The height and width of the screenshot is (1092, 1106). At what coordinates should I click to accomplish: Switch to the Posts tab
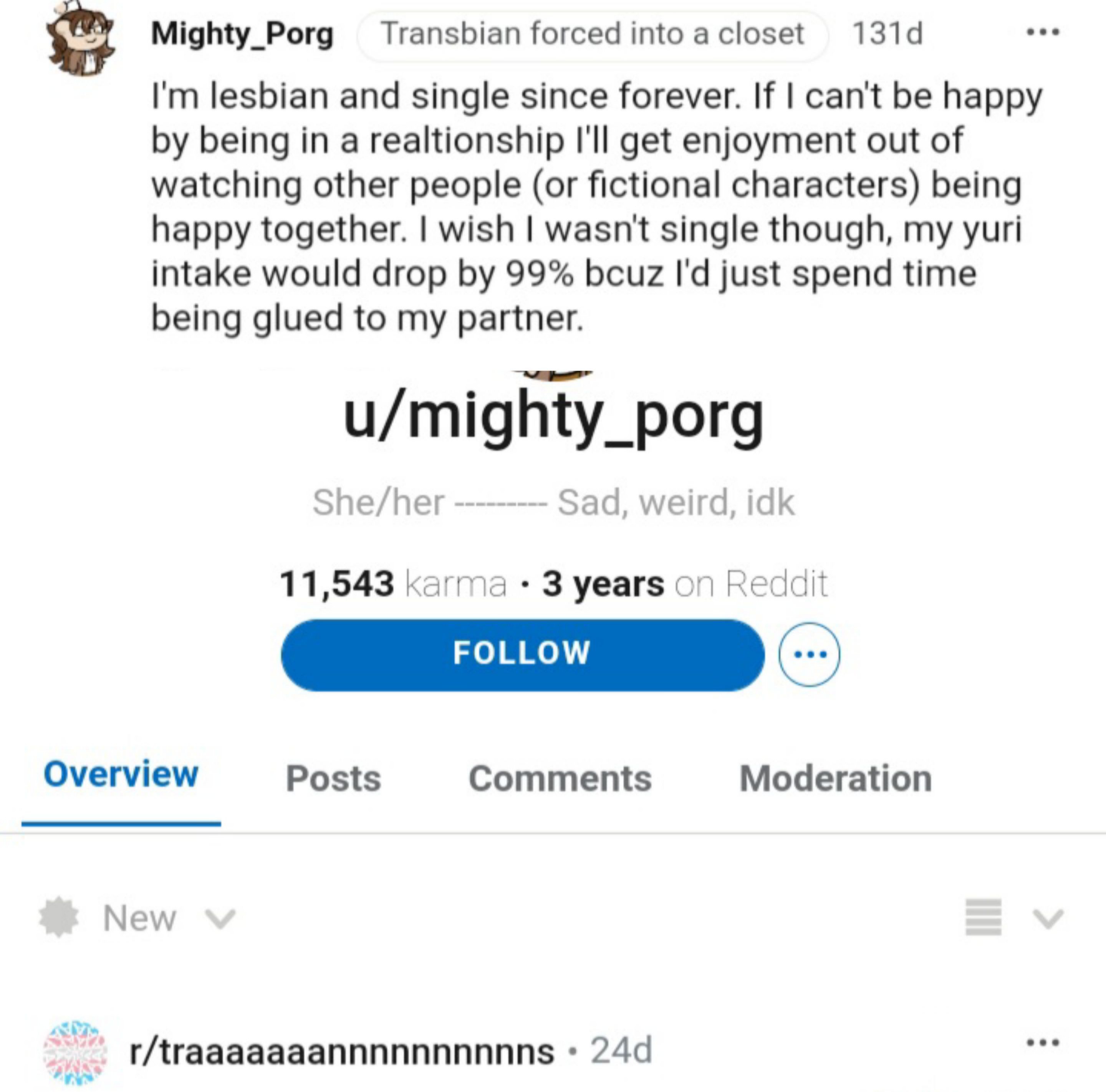[x=333, y=778]
